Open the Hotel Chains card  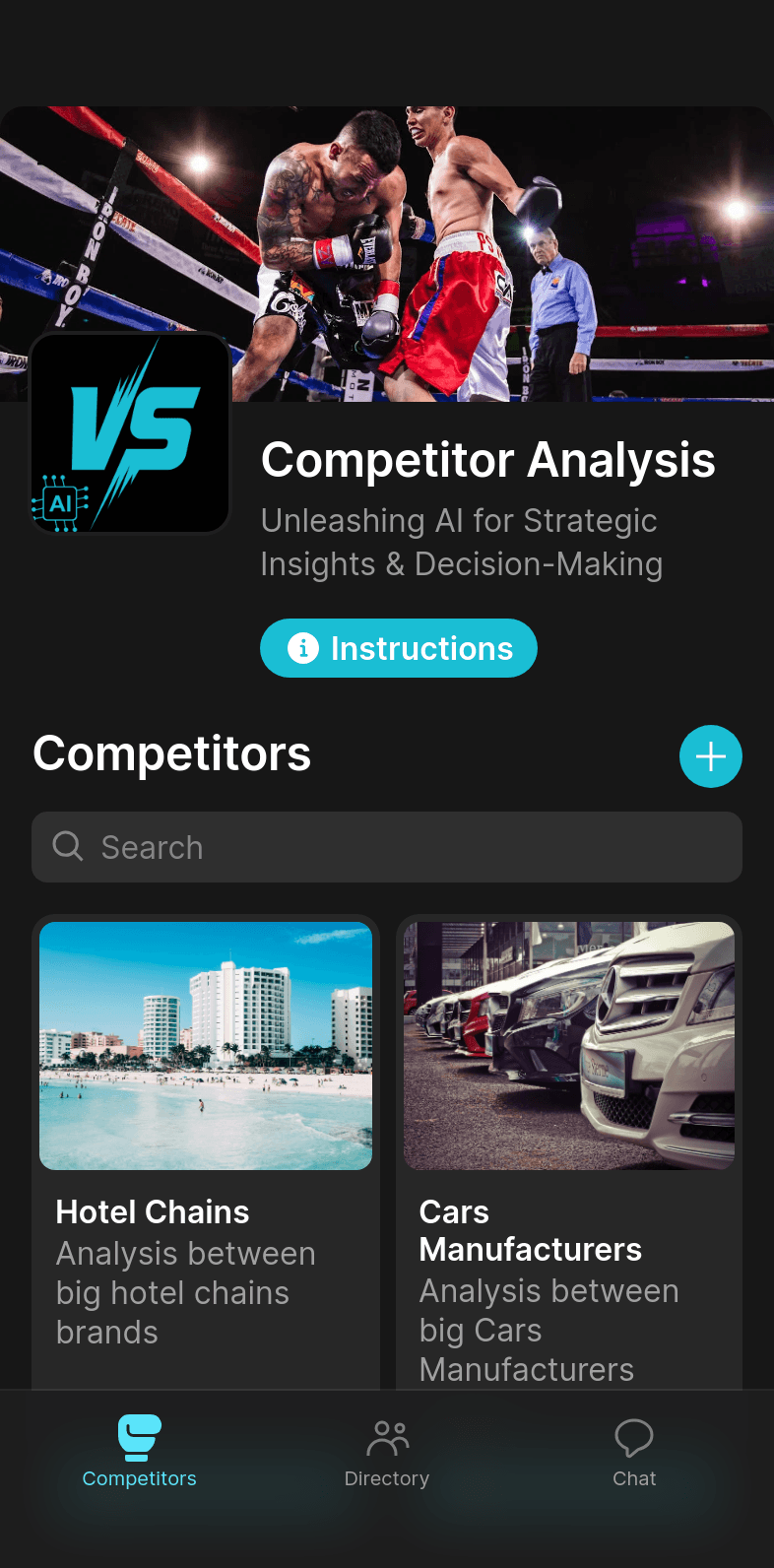(x=206, y=1152)
